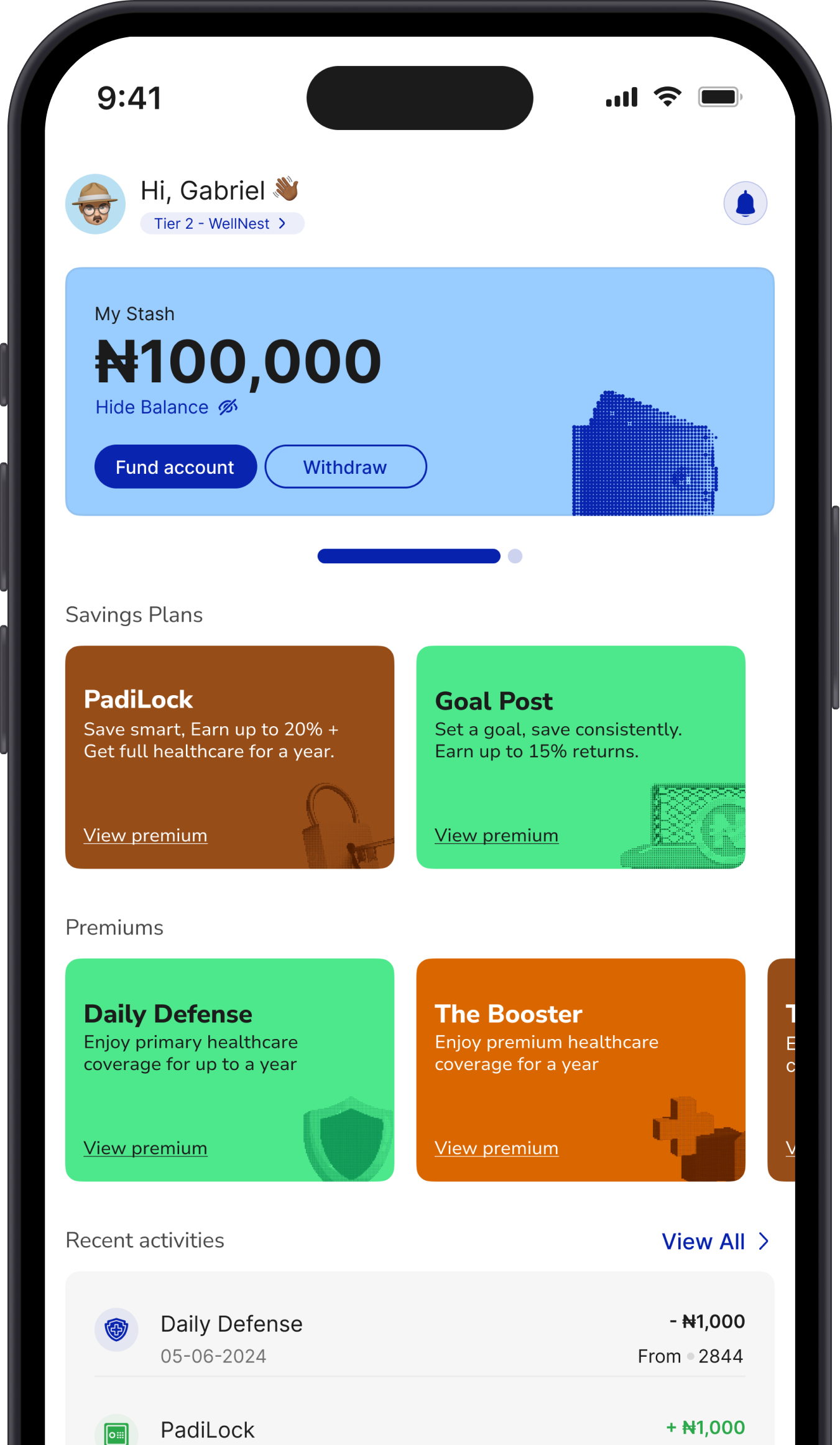Open Gabriel's profile avatar
This screenshot has width=840, height=1445.
coord(96,204)
